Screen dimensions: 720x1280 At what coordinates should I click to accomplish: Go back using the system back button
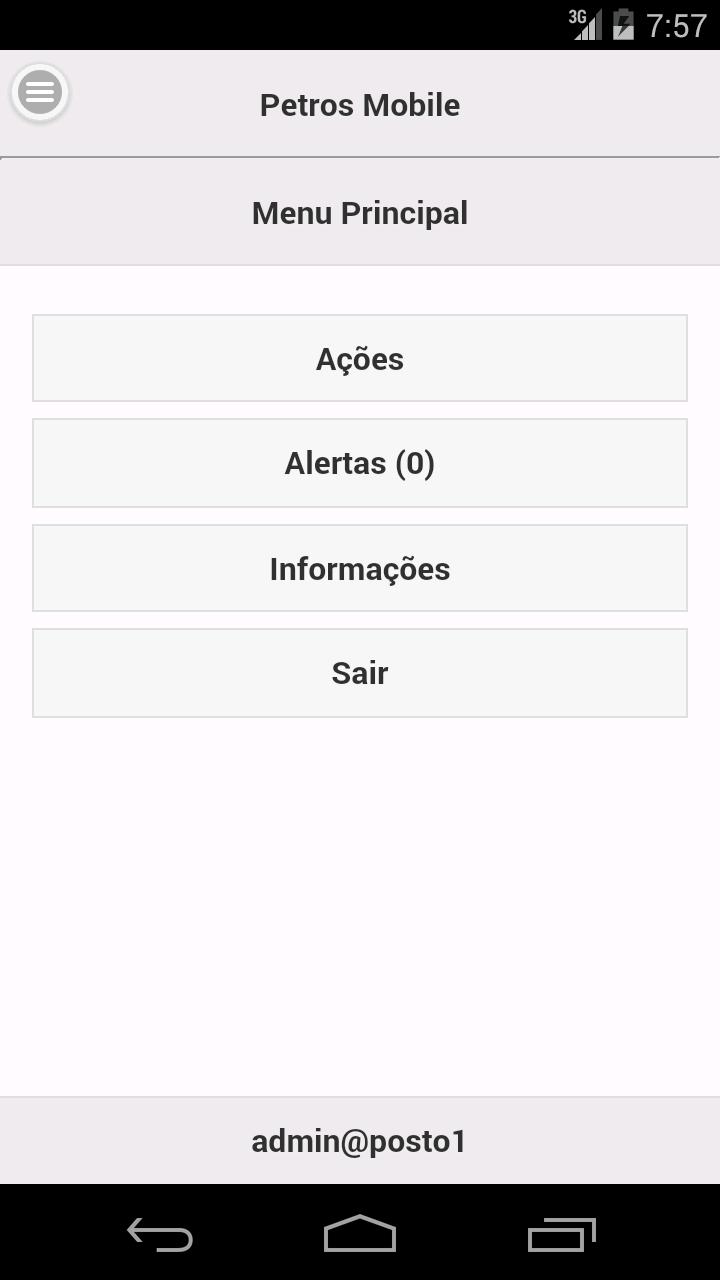pyautogui.click(x=160, y=1235)
